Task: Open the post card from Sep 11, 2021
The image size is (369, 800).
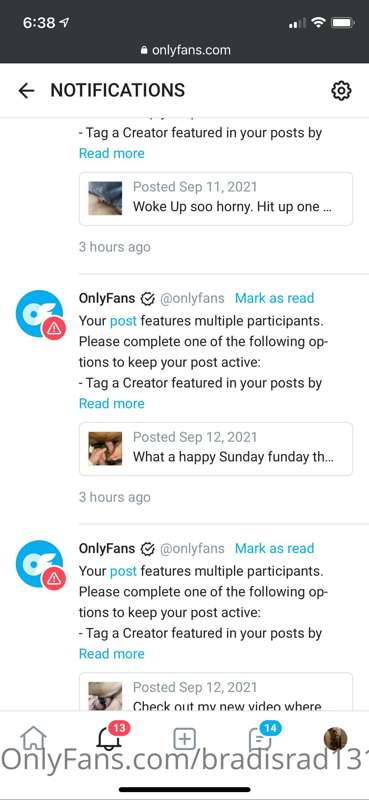Action: (216, 198)
